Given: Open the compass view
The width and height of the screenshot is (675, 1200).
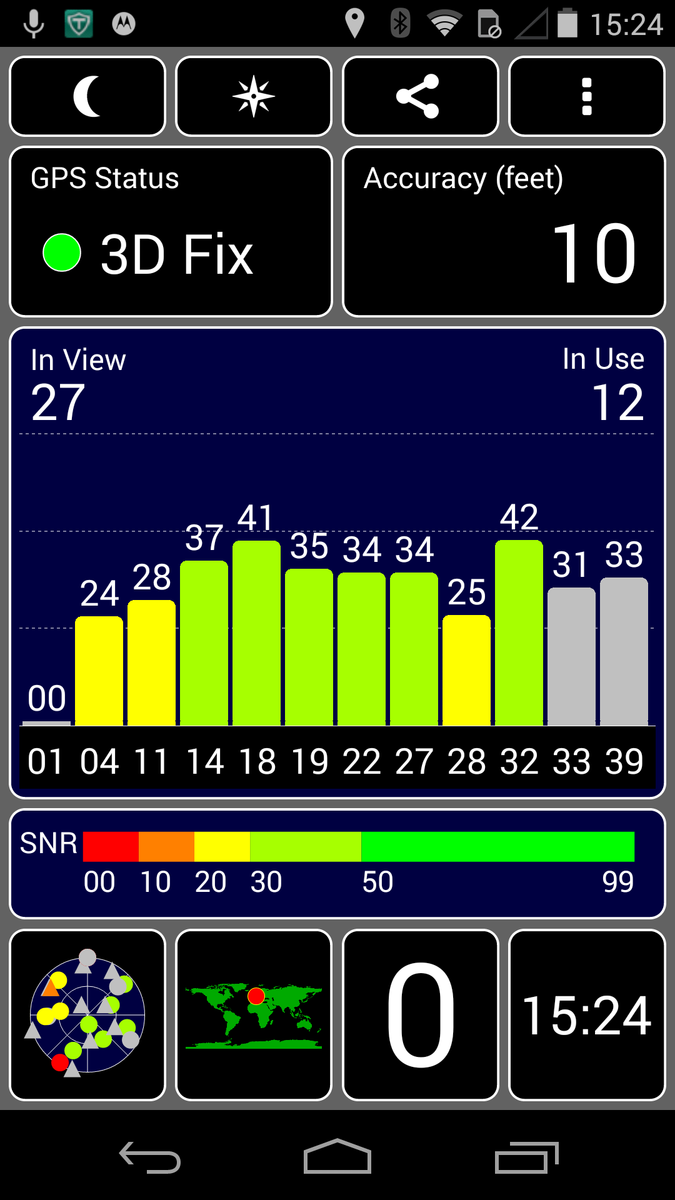Looking at the screenshot, I should pos(254,96).
